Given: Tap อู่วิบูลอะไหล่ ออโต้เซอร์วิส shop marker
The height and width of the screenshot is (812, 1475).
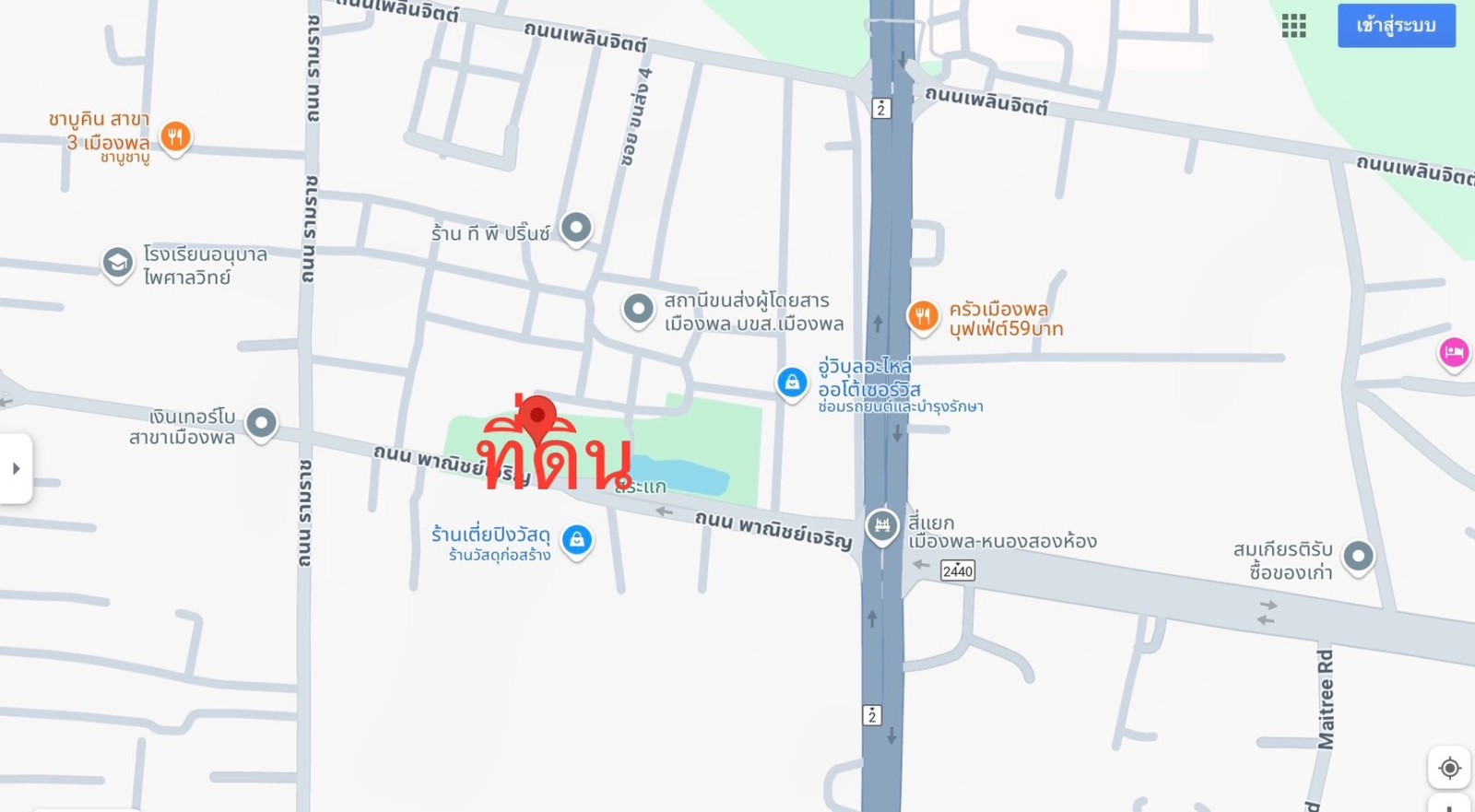Looking at the screenshot, I should 792,382.
